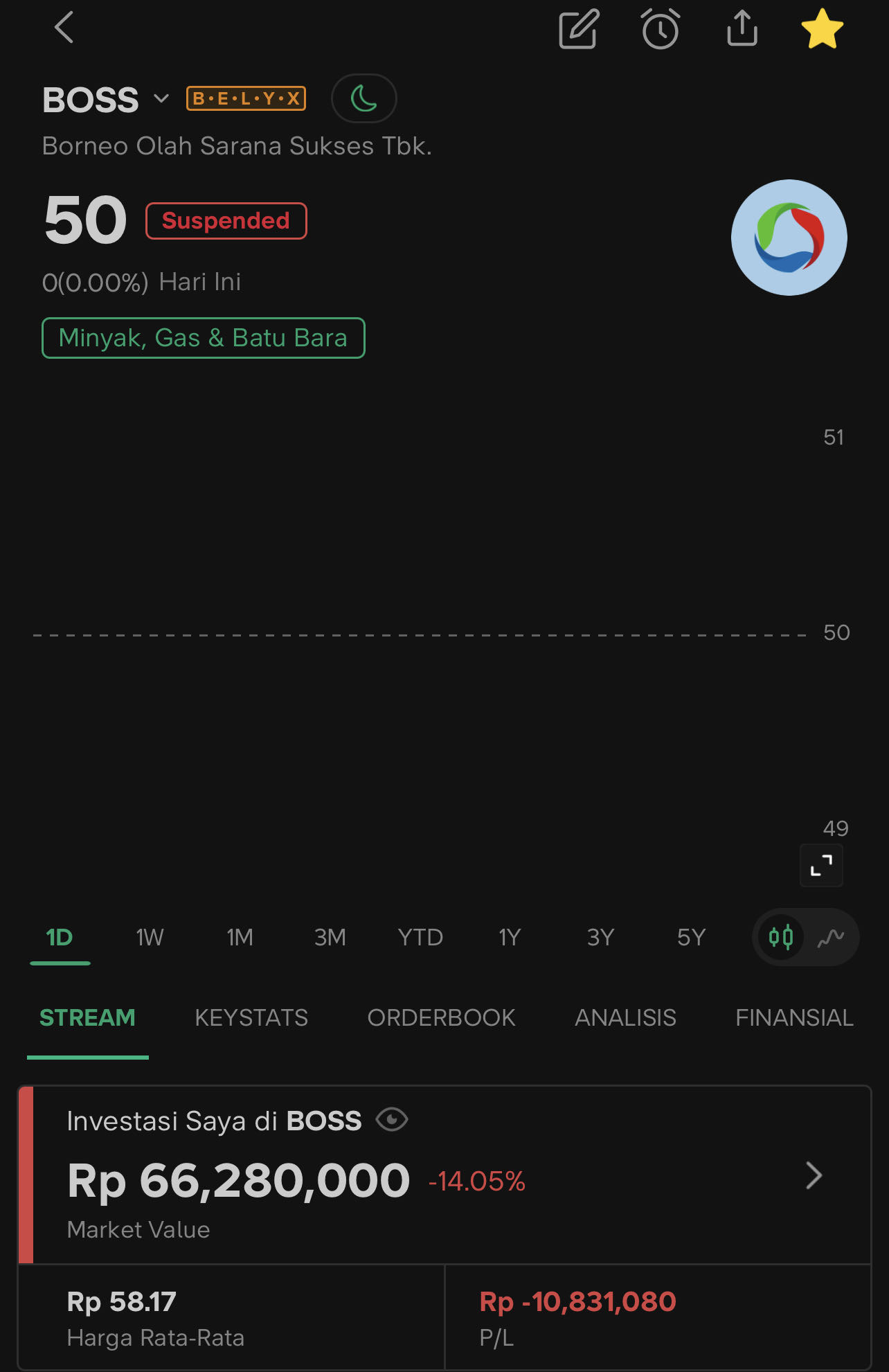Select the 1W chart range
This screenshot has width=889, height=1372.
point(150,937)
